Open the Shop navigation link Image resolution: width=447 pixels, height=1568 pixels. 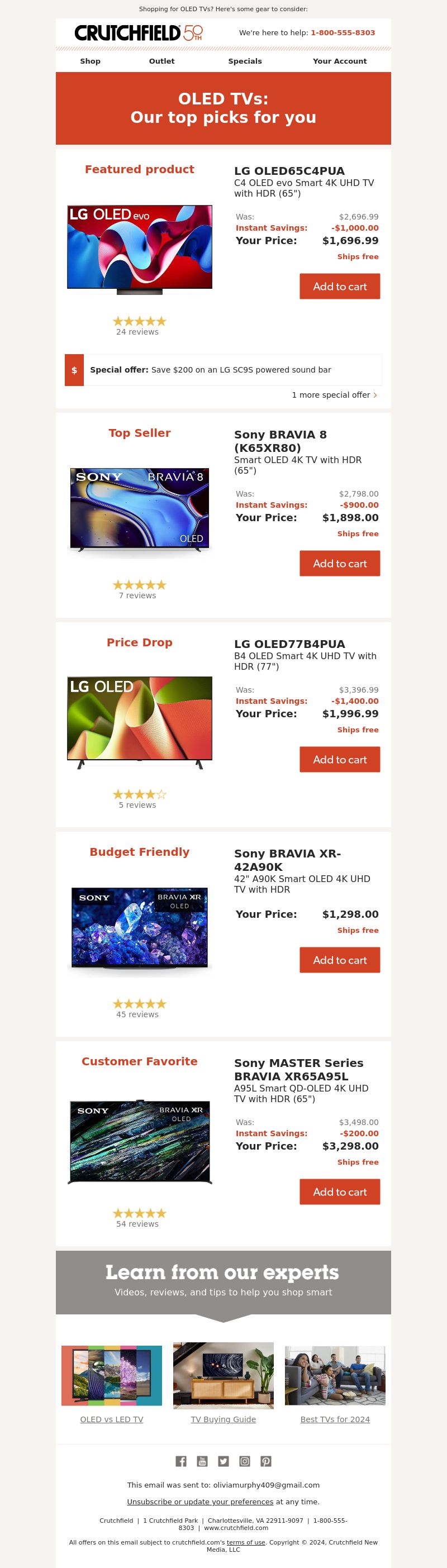[90, 61]
